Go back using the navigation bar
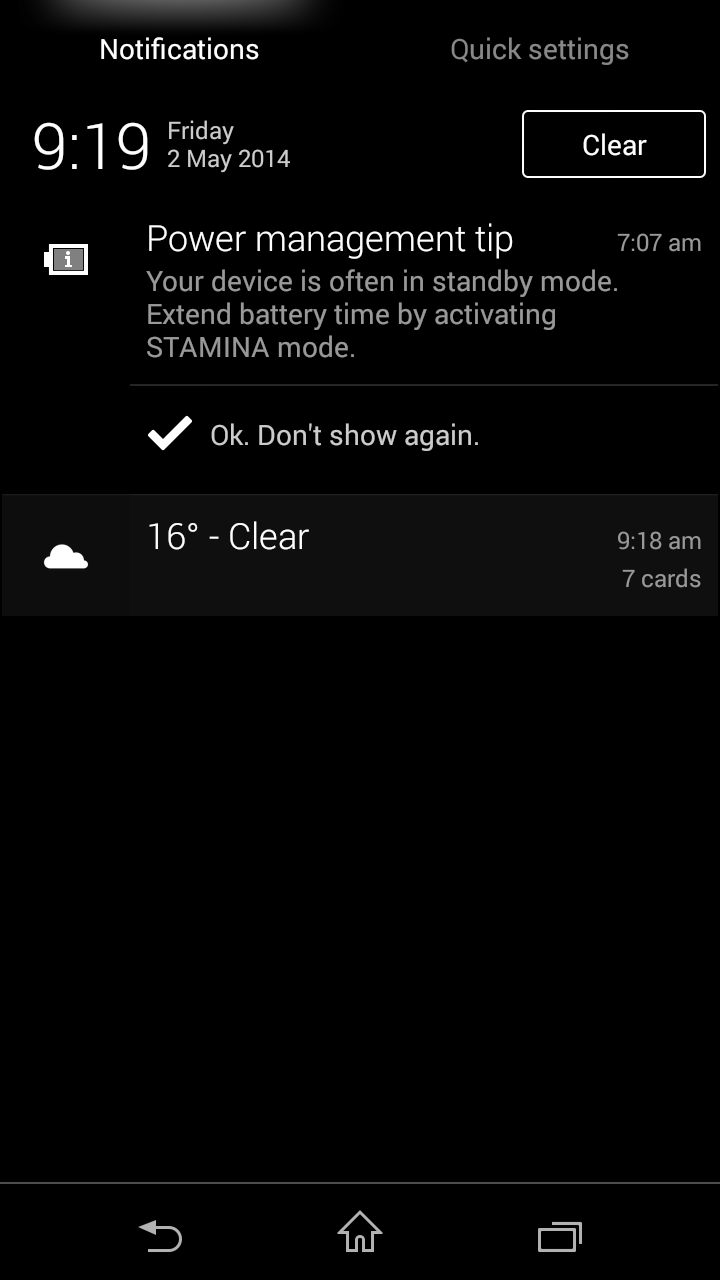Image resolution: width=720 pixels, height=1280 pixels. coord(160,1236)
